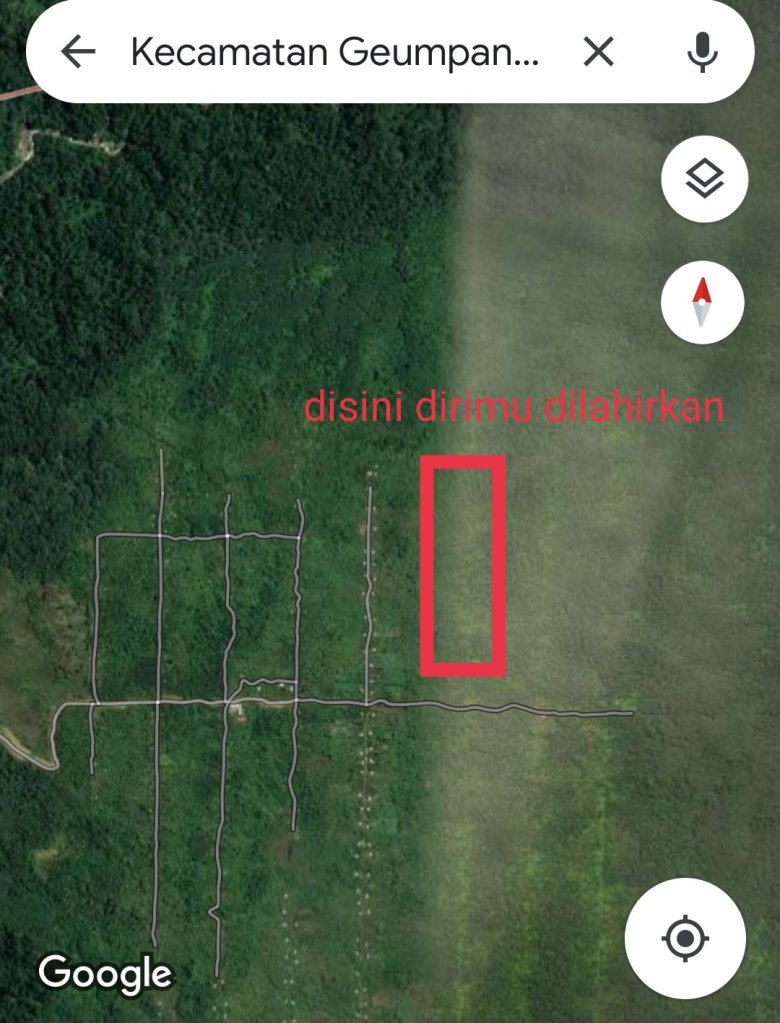Clear the search text
The width and height of the screenshot is (780, 1023).
point(598,52)
